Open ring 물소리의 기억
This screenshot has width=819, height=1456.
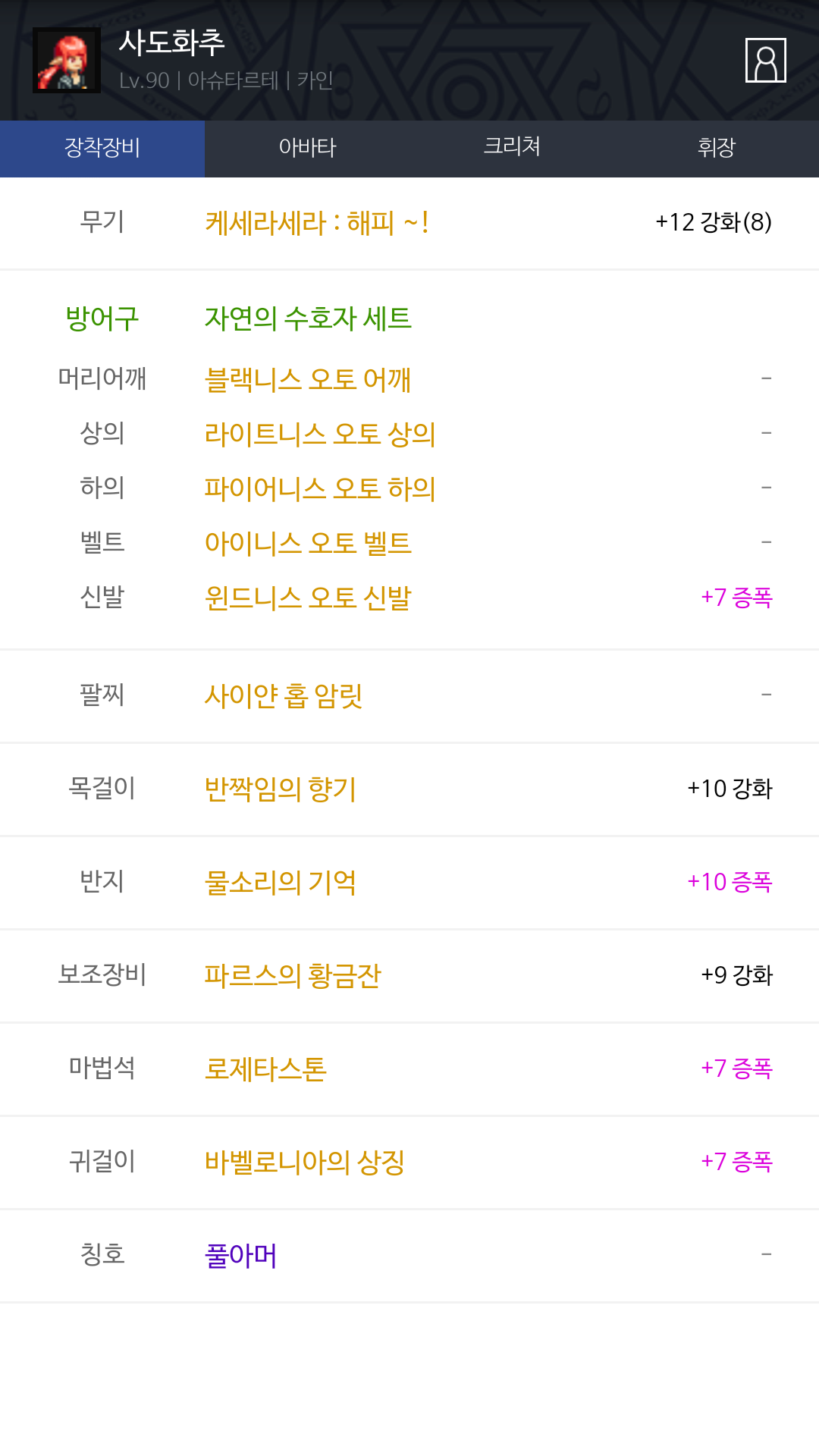point(281,882)
